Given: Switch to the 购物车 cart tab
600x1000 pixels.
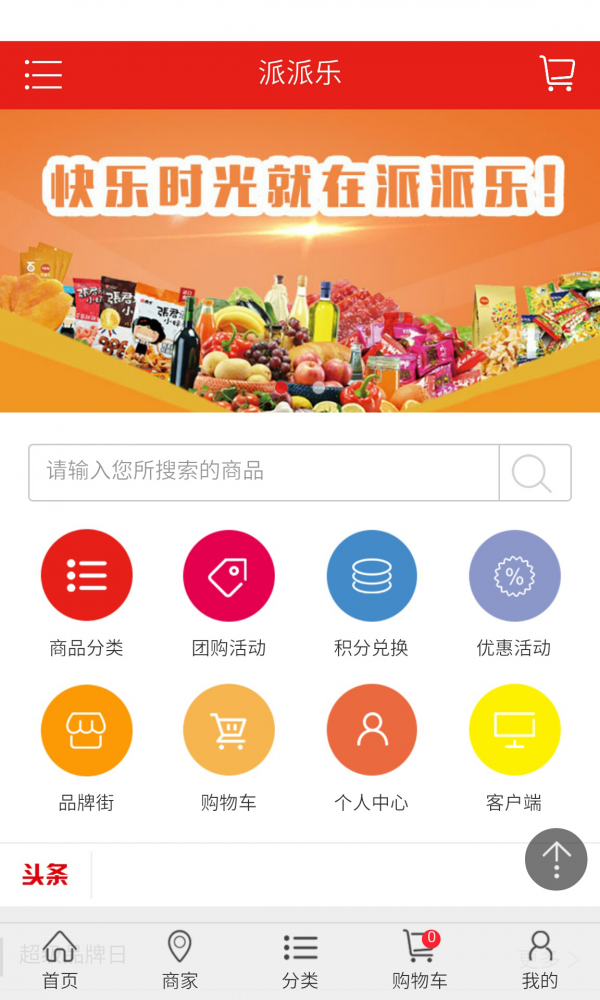Looking at the screenshot, I should [x=419, y=960].
